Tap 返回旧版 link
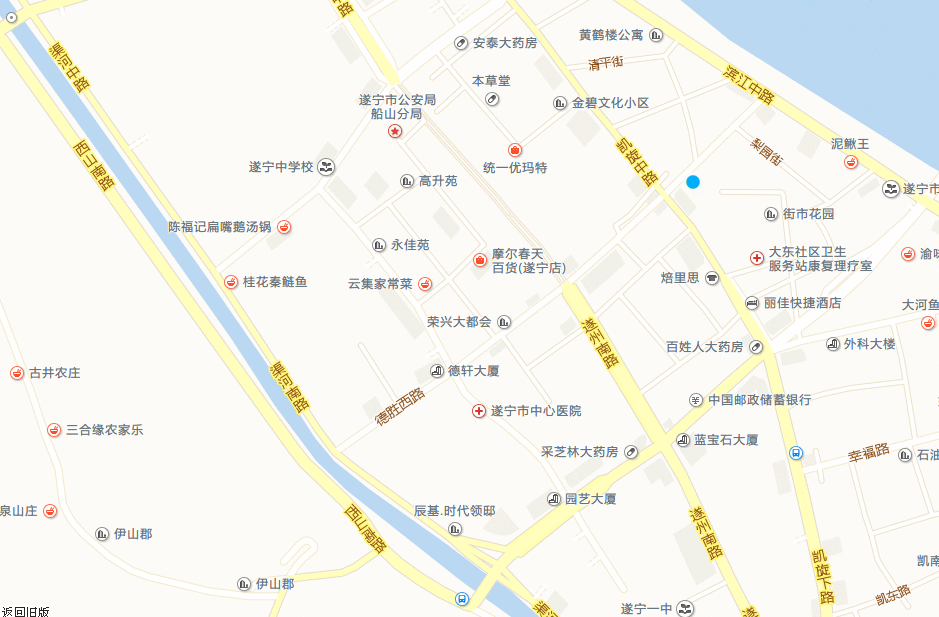The image size is (939, 617). [25, 610]
